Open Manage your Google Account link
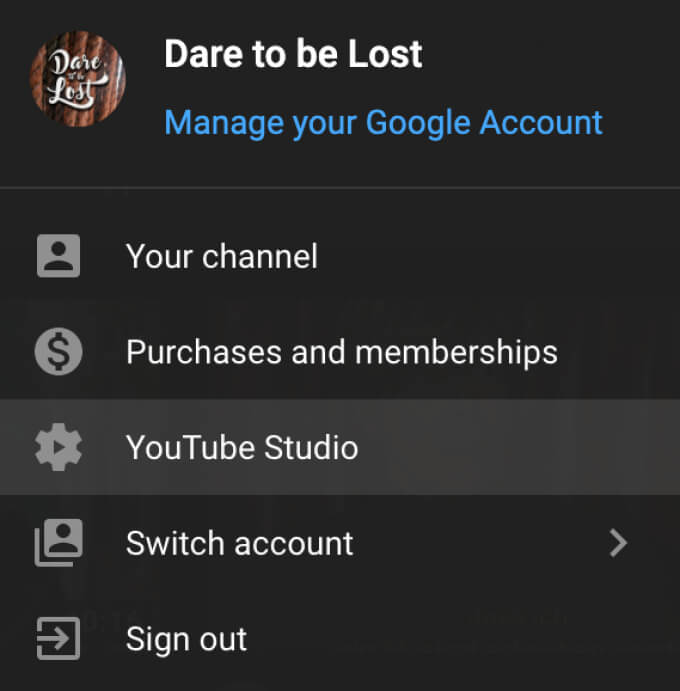This screenshot has width=680, height=691. (x=383, y=123)
